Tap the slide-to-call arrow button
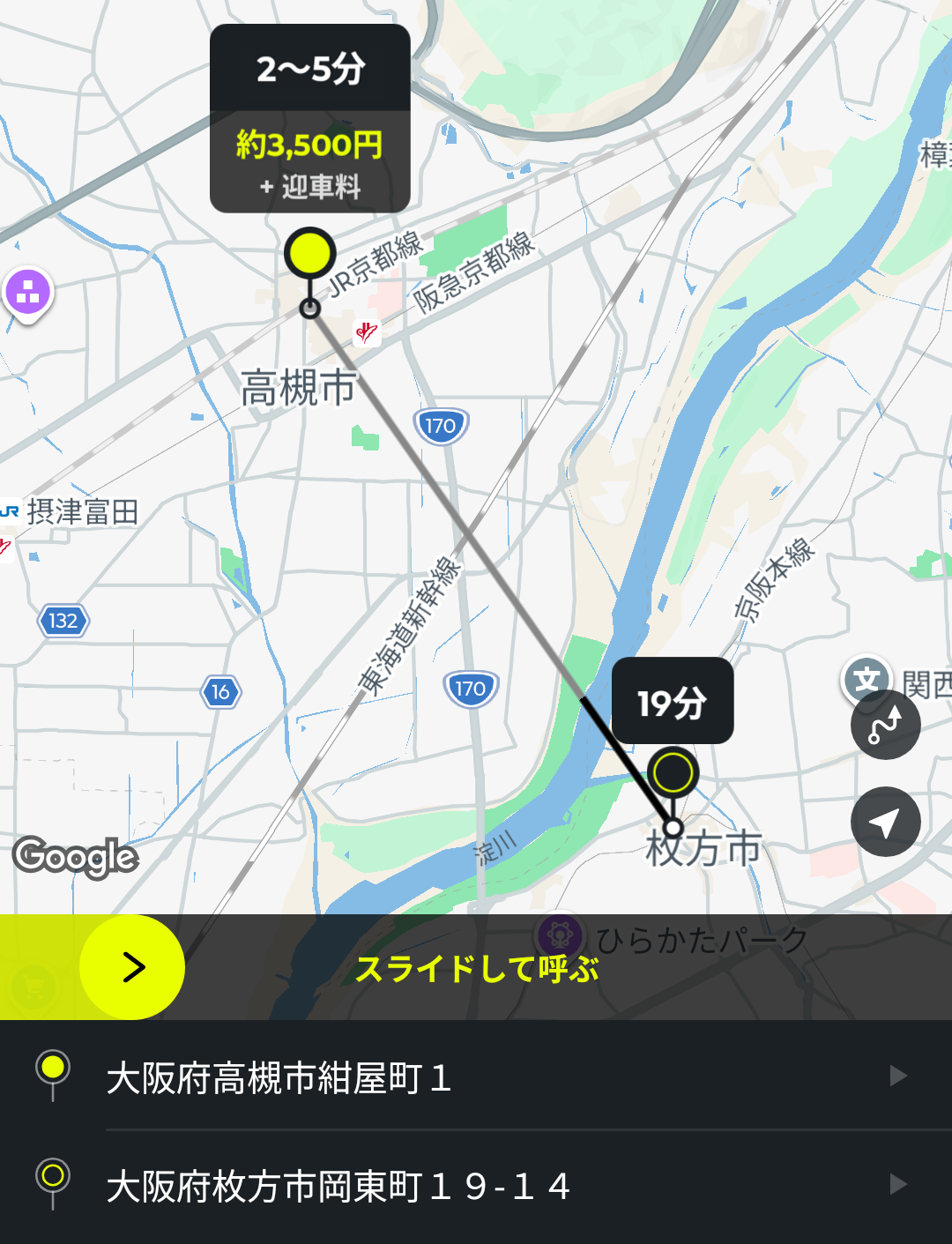952x1244 pixels. coord(132,967)
